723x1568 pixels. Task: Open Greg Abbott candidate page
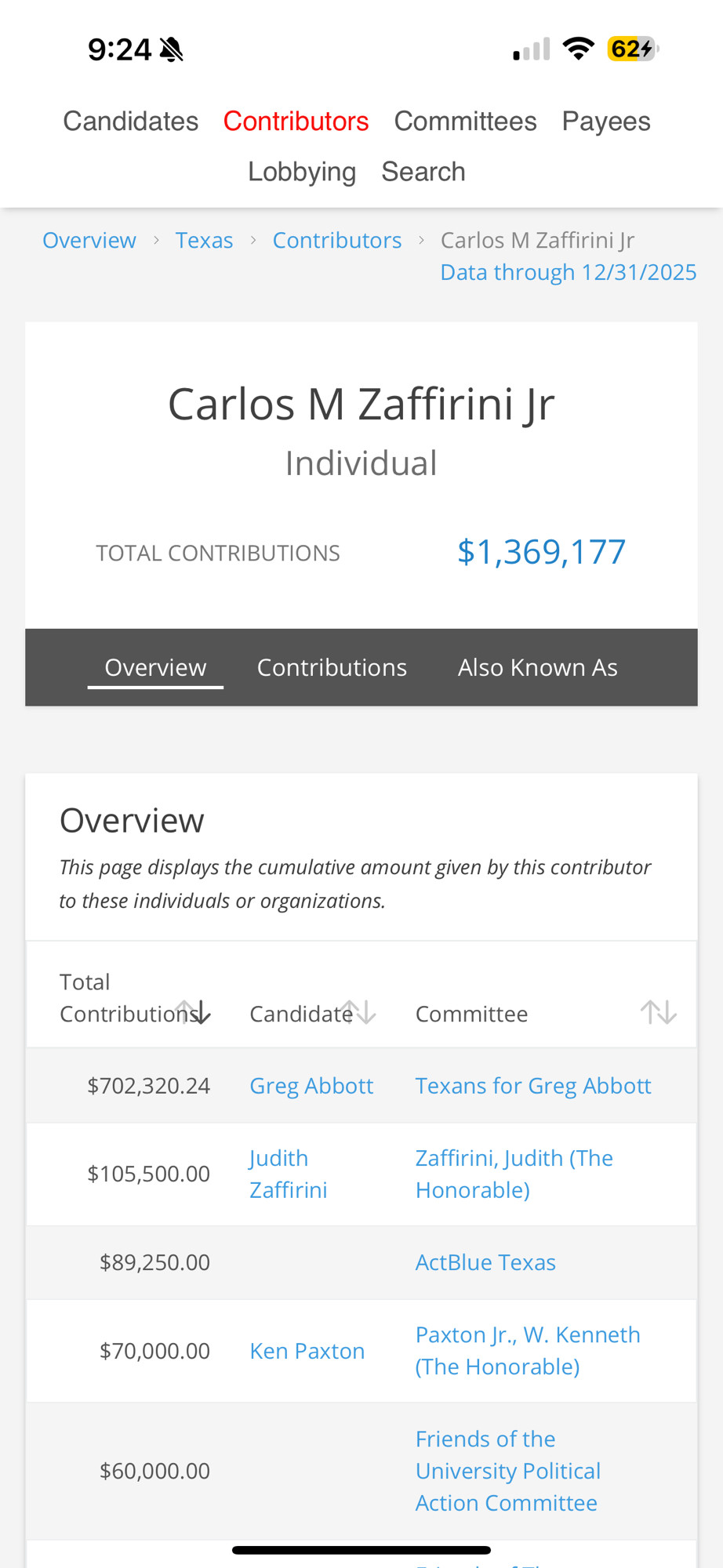(311, 1086)
